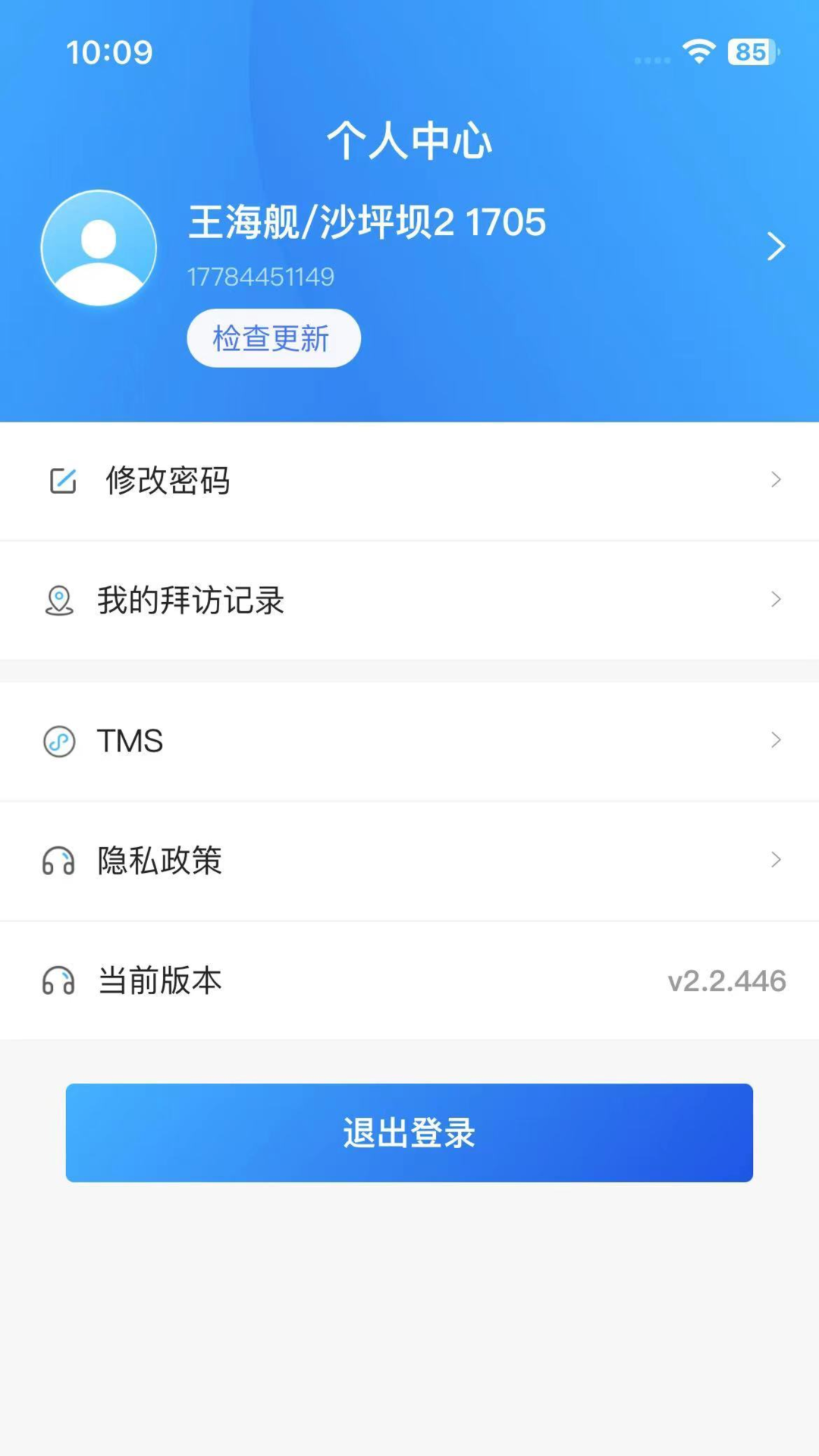
Task: Read the 隐私政策 privacy policy
Action: pyautogui.click(x=409, y=861)
